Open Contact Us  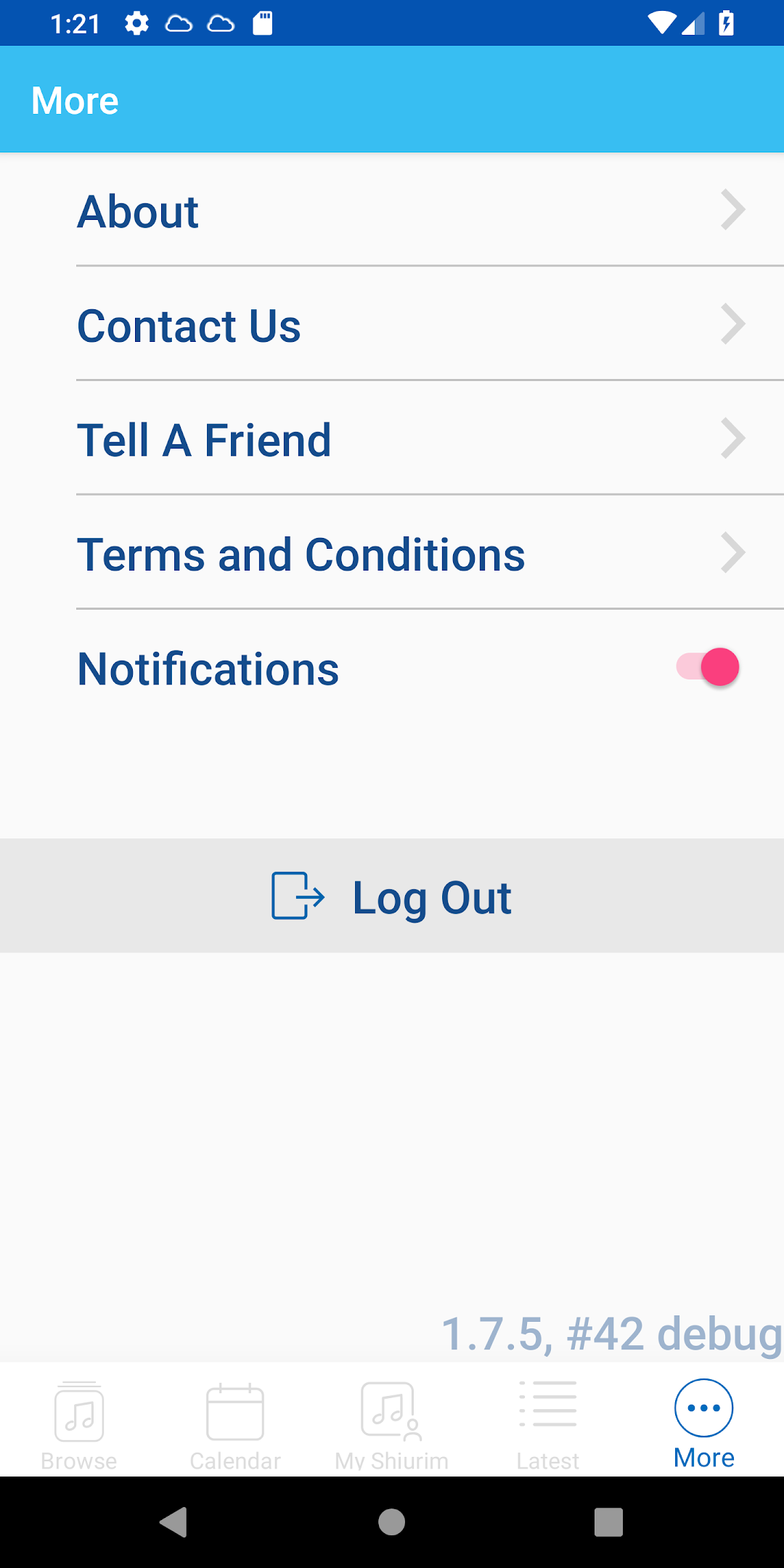pyautogui.click(x=392, y=324)
